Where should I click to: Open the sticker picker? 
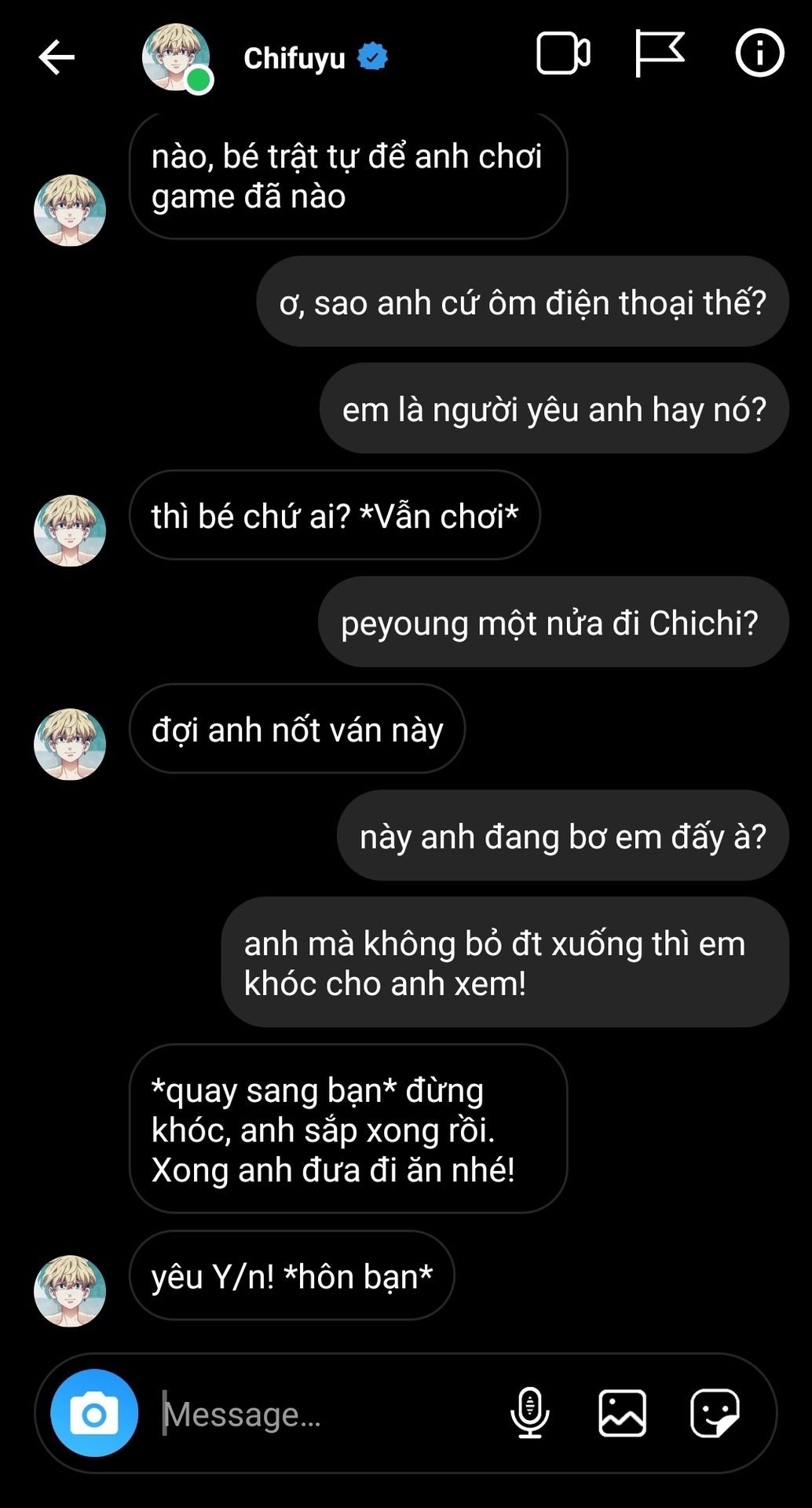pos(714,1413)
